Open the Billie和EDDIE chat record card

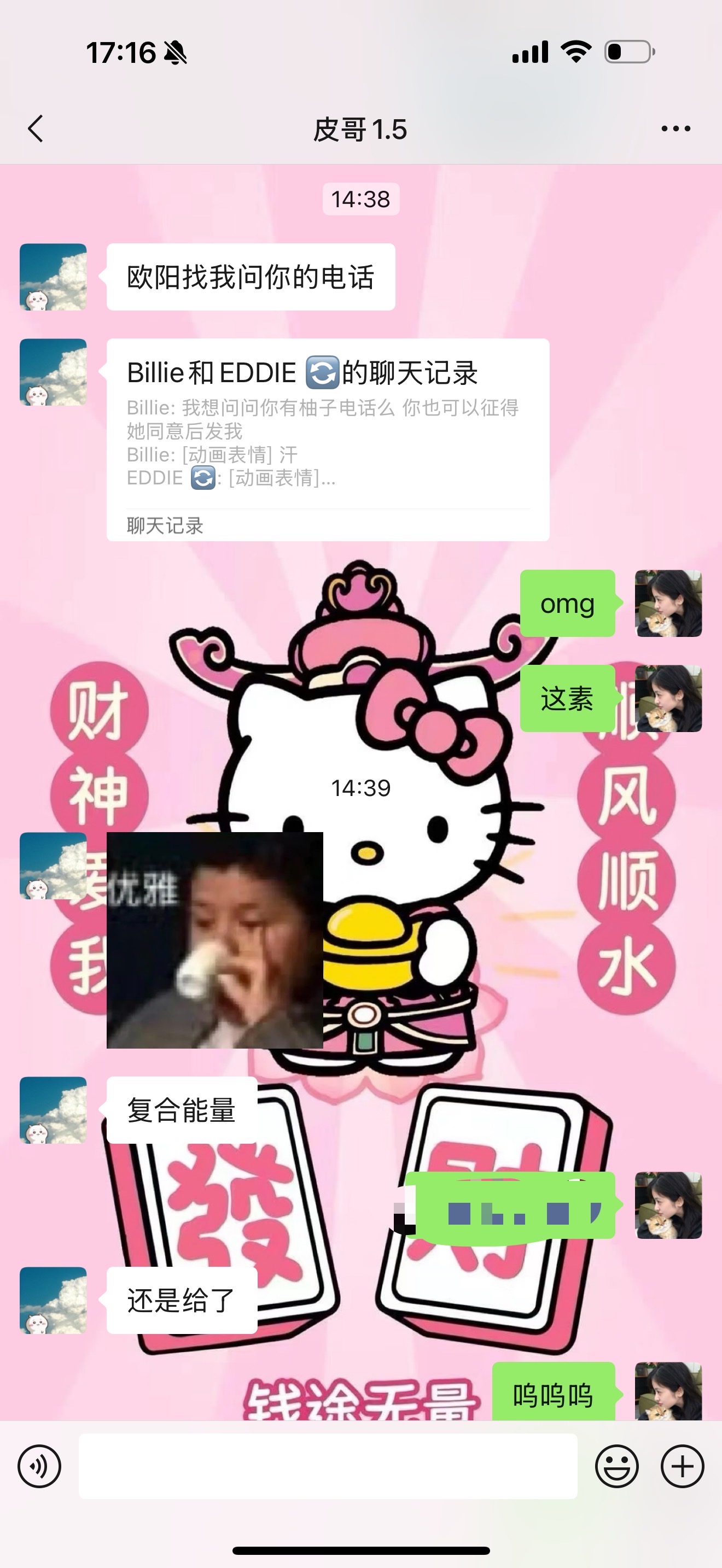pyautogui.click(x=328, y=440)
